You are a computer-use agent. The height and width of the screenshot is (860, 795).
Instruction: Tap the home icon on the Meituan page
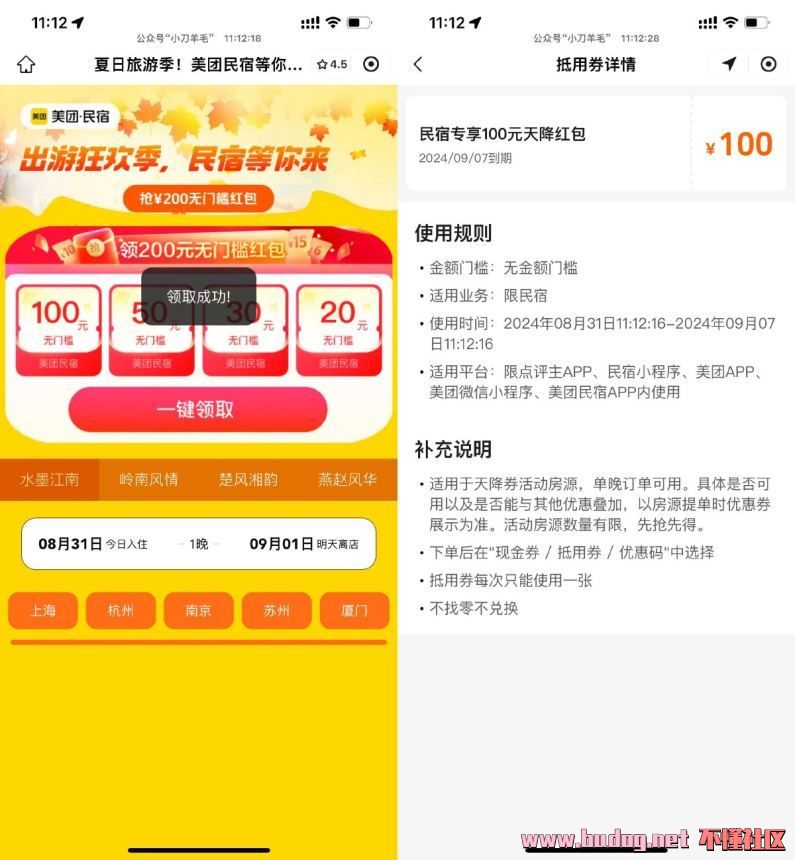pos(26,65)
